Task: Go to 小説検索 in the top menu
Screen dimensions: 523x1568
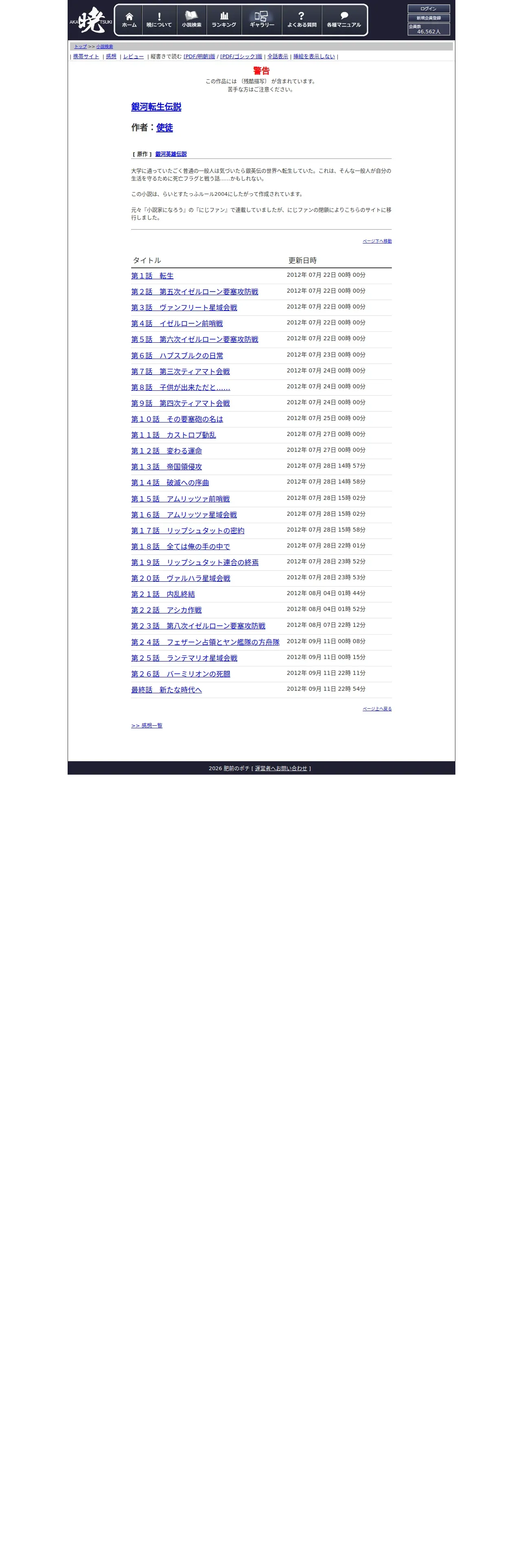Action: 191,20
